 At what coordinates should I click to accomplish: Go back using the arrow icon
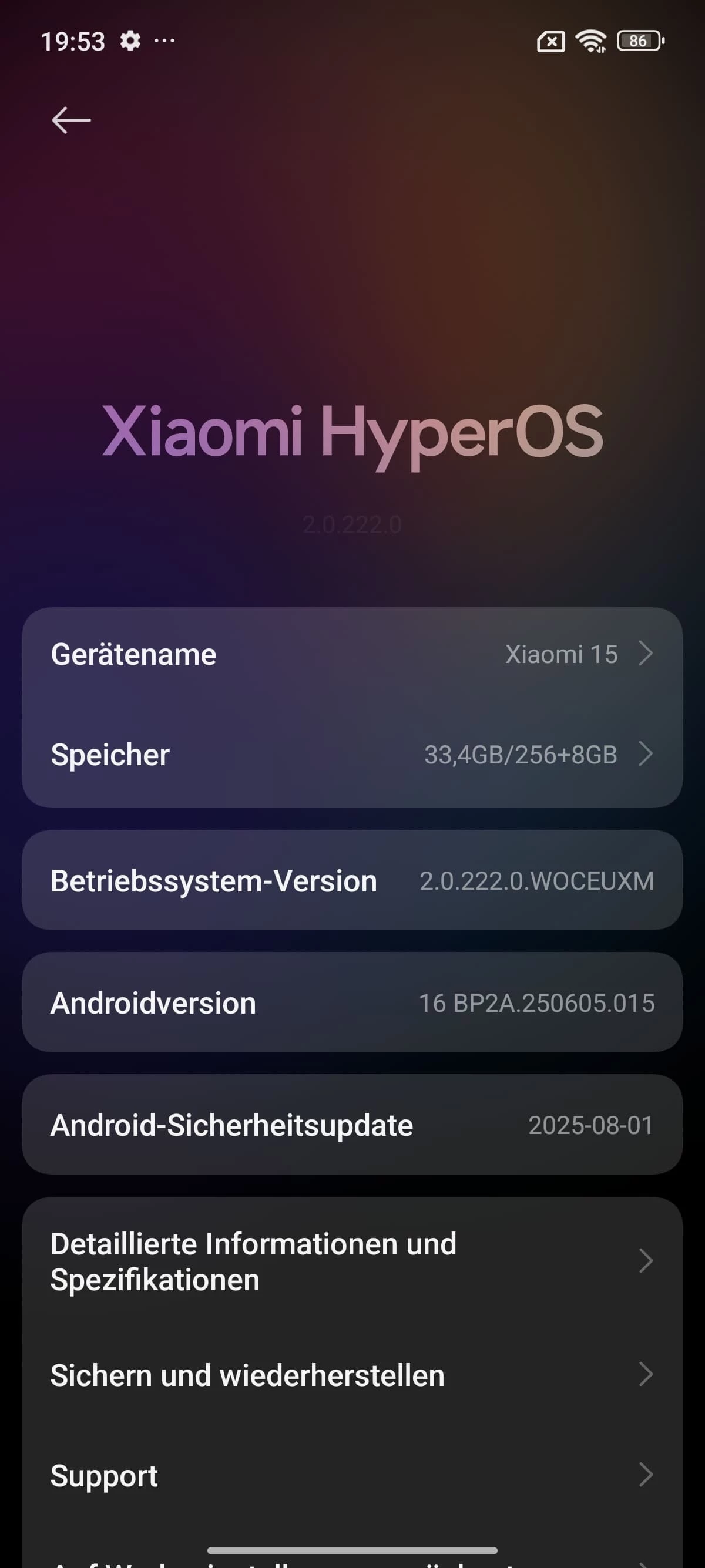click(71, 120)
